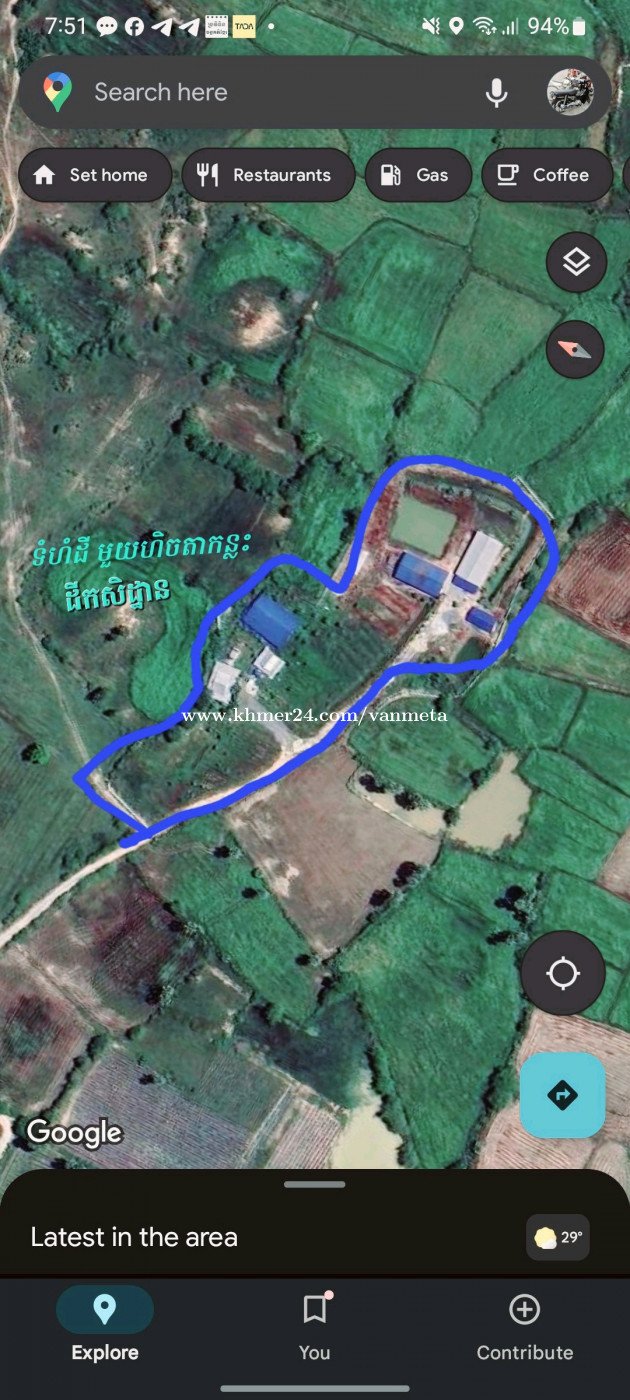Choose the Coffee chip
Viewport: 630px width, 1400px height.
pyautogui.click(x=546, y=175)
